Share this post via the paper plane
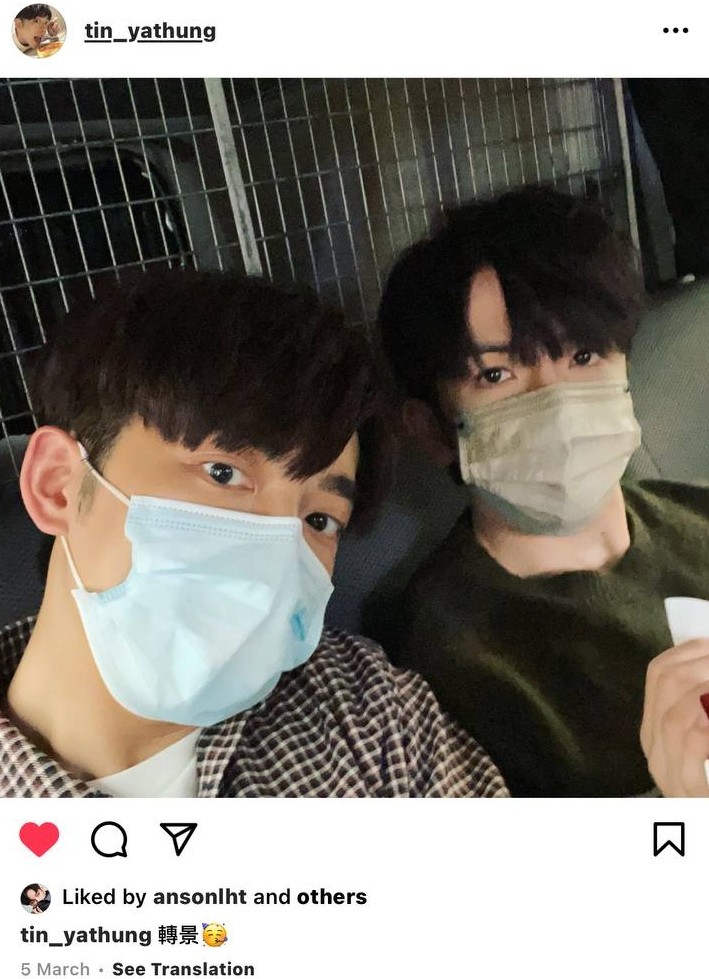The image size is (709, 979). pos(179,839)
